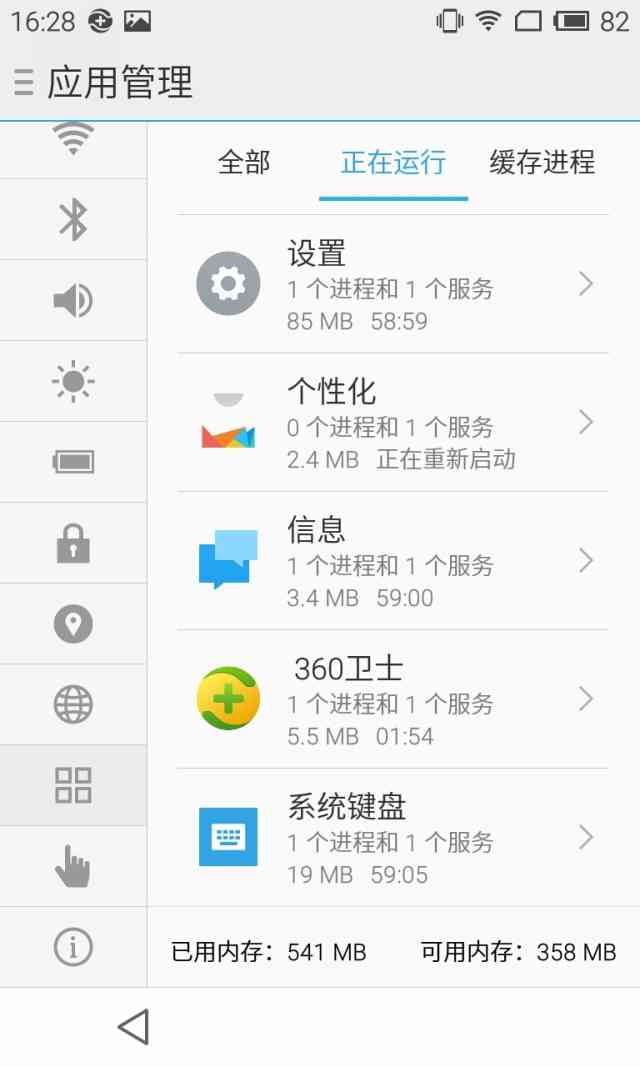Go to Bluetooth settings in the sidebar
Screen dimensions: 640x1067
pyautogui.click(x=73, y=220)
